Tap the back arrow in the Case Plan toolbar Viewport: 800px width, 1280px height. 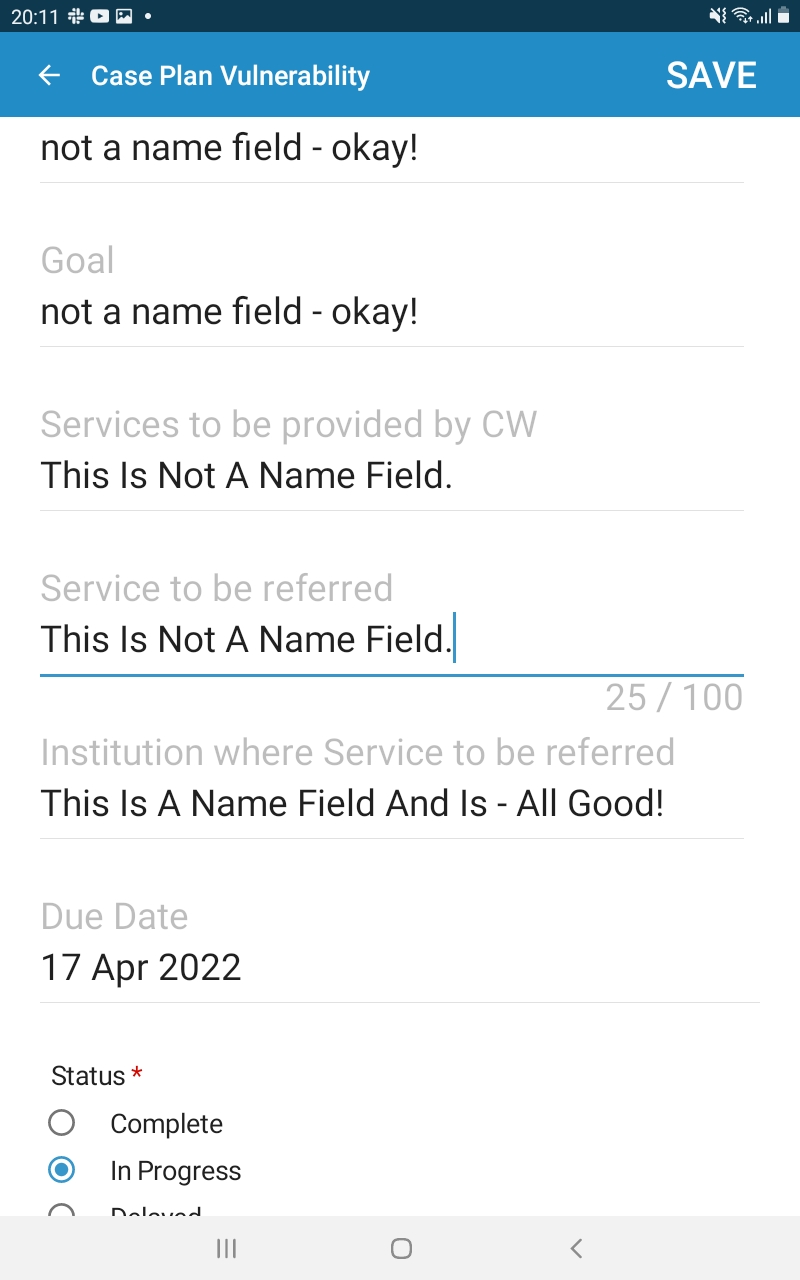(x=49, y=75)
